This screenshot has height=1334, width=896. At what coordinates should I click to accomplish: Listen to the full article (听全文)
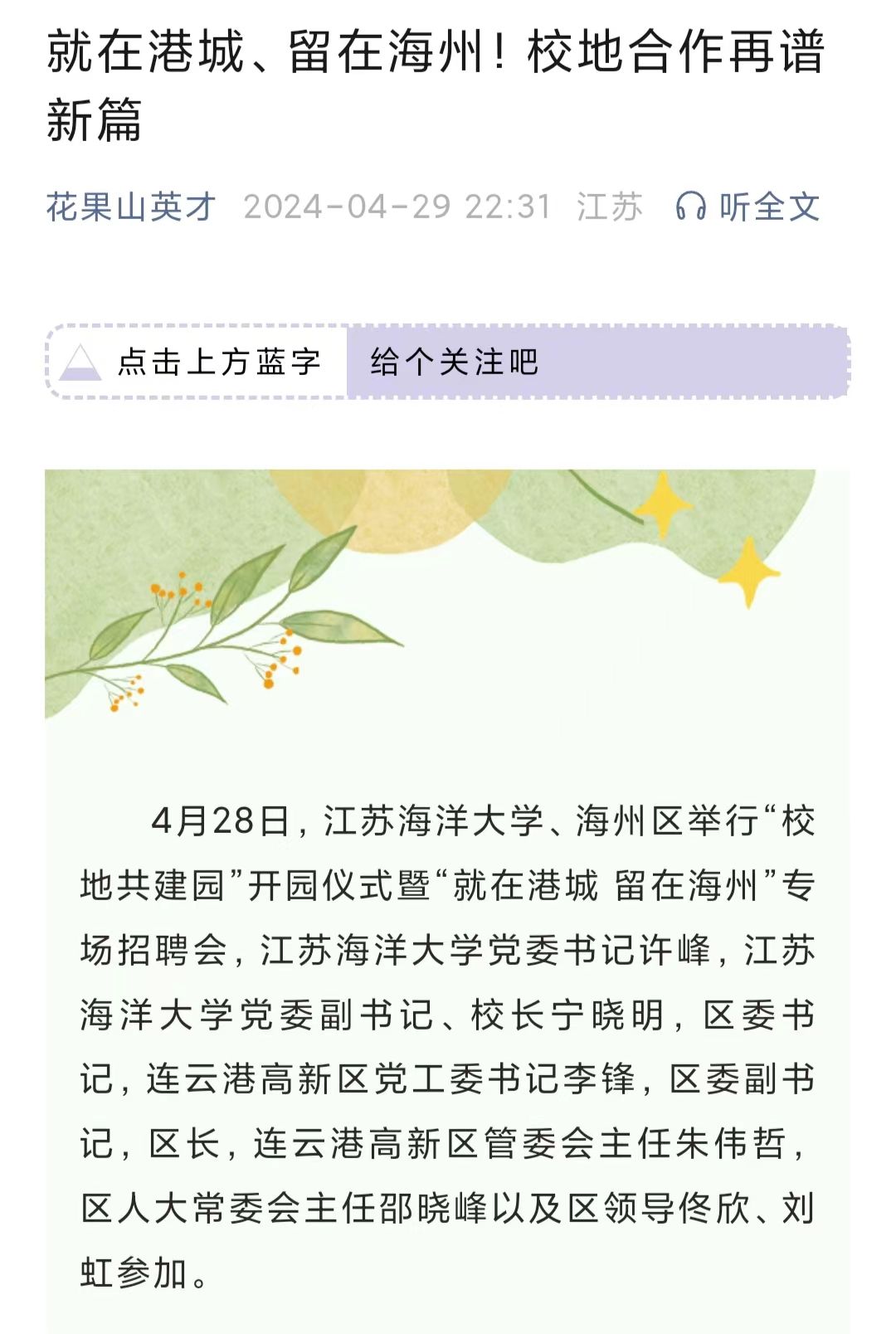(748, 207)
